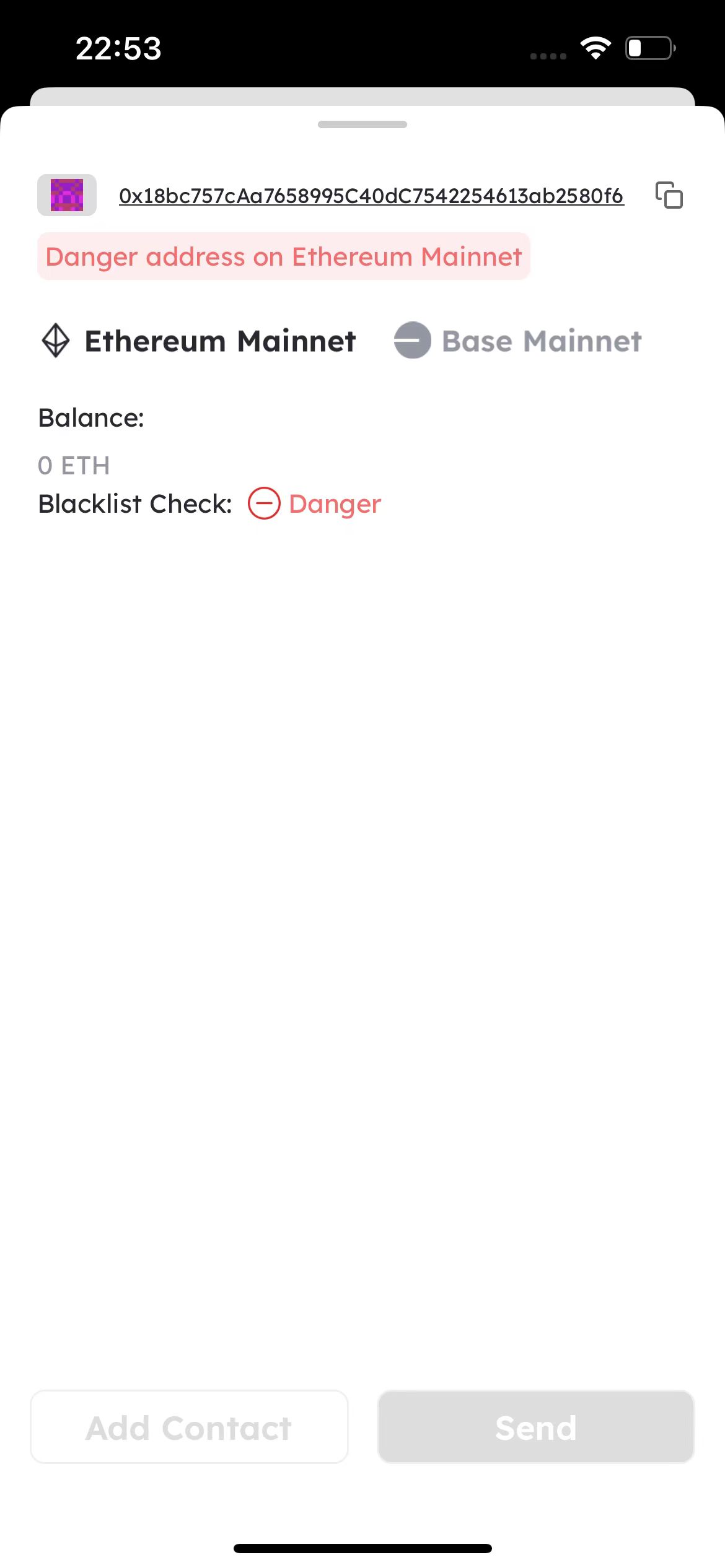The image size is (725, 1568).
Task: Switch to the Base Mainnet tab
Action: 518,341
